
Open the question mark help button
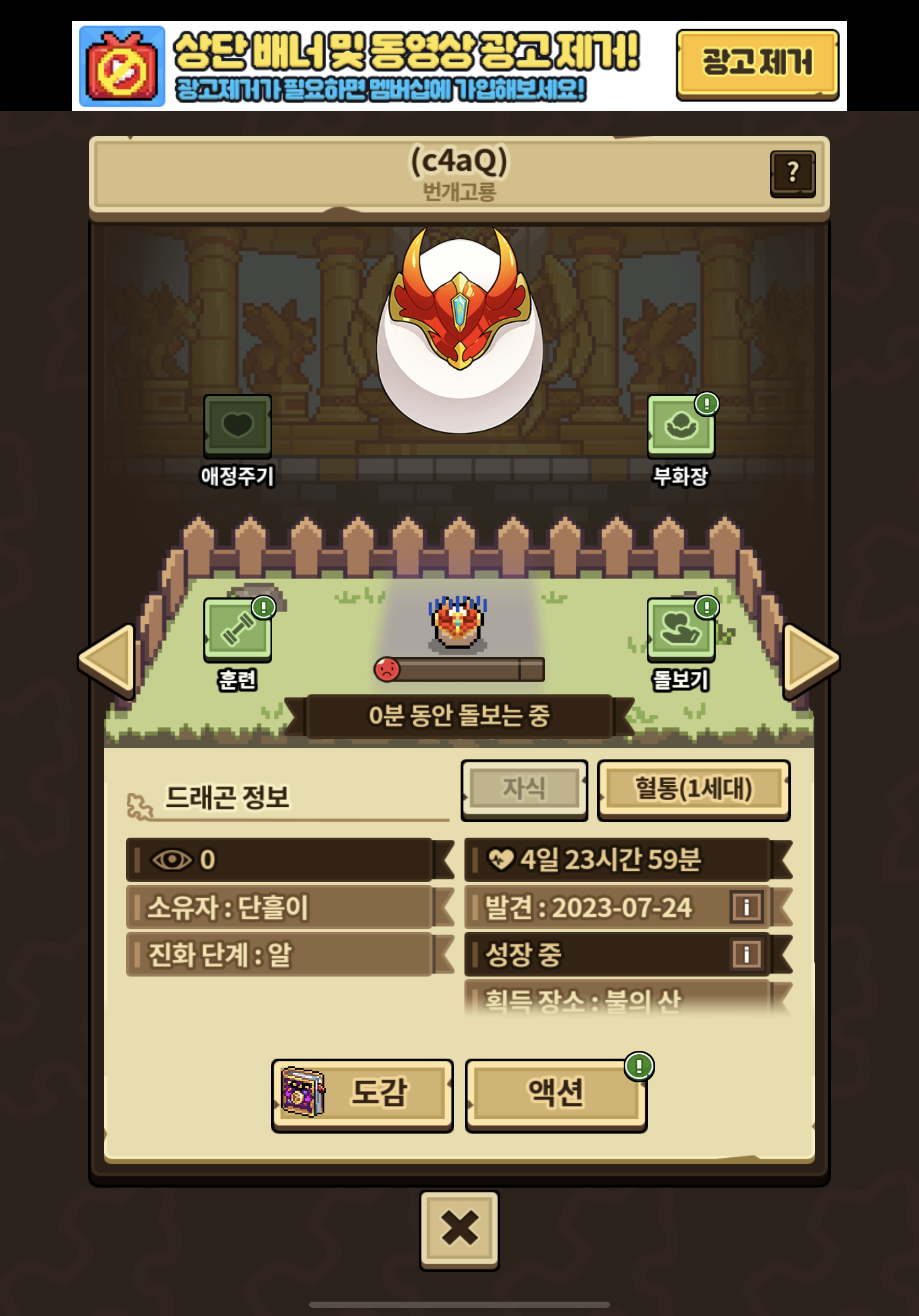click(792, 174)
